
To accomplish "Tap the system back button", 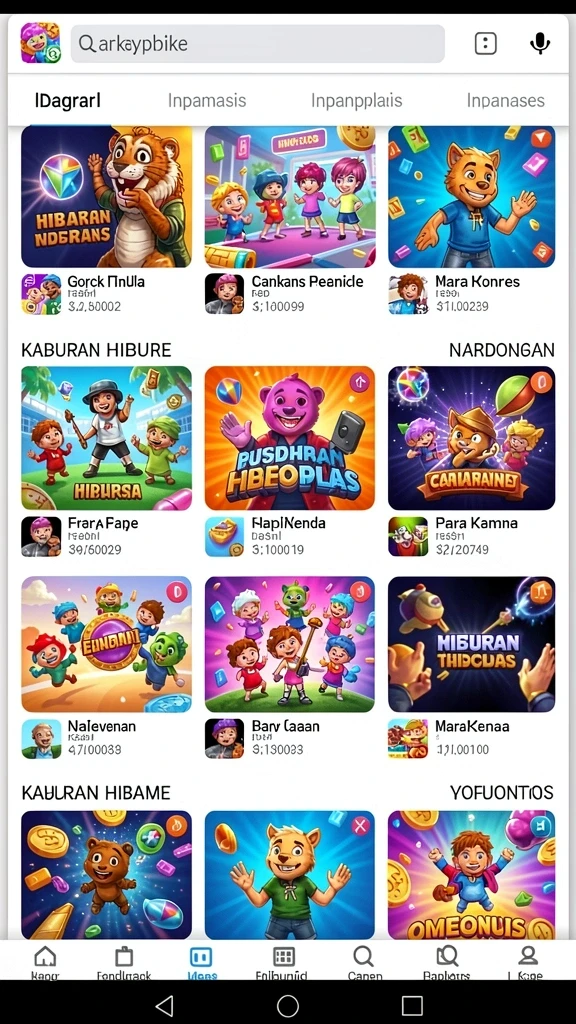I will [165, 1006].
